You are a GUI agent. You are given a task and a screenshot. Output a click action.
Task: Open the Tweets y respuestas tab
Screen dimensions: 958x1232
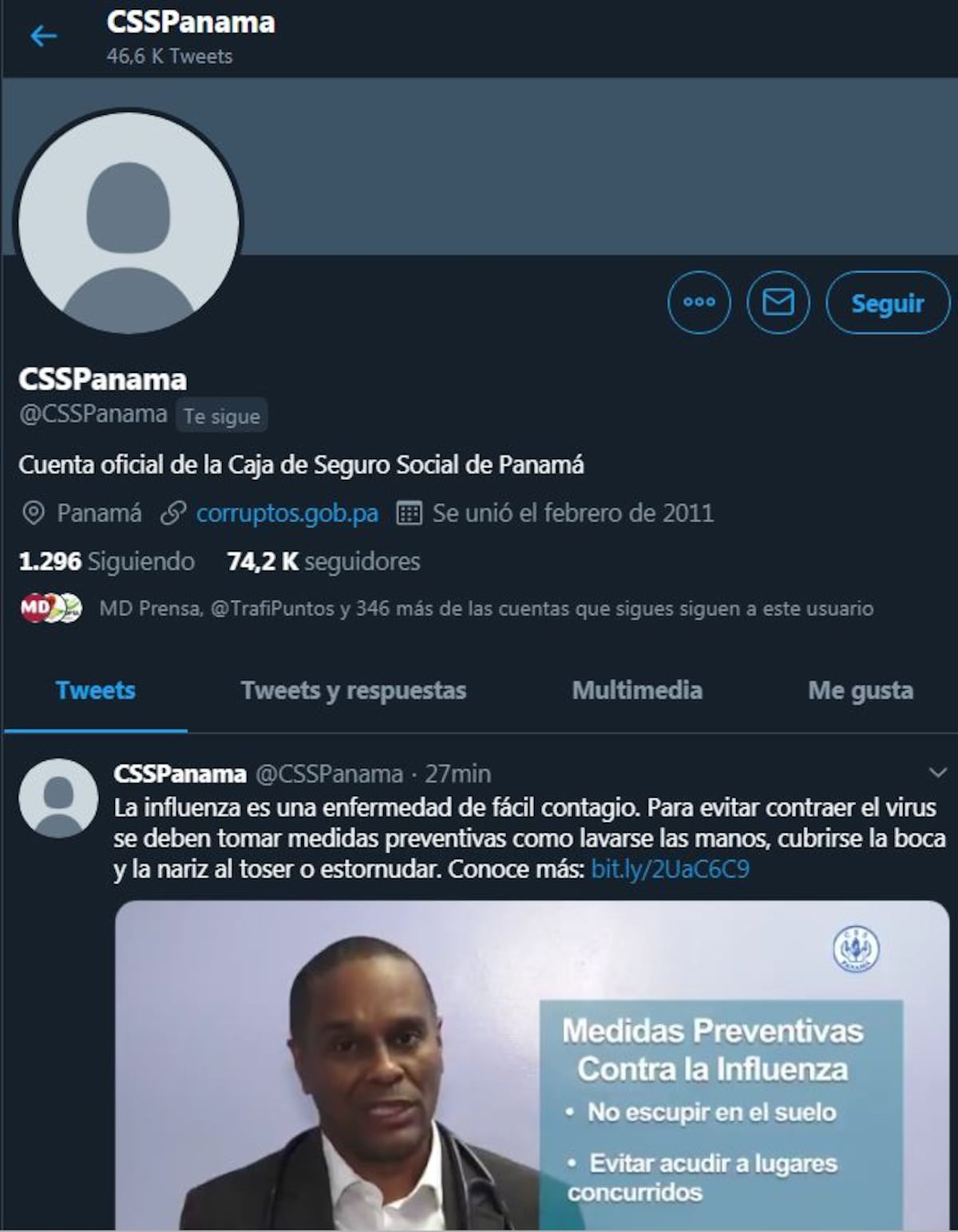point(352,691)
